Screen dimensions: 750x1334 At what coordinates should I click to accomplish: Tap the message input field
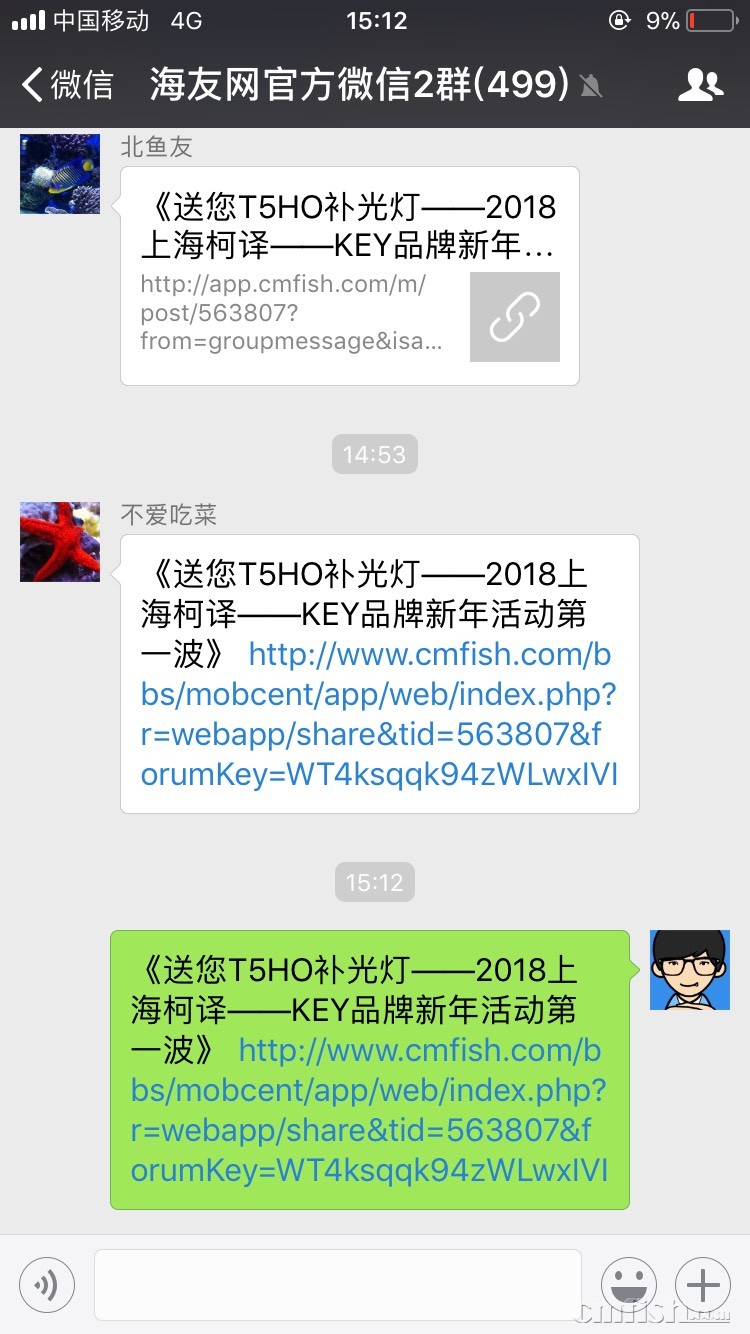coord(336,1285)
